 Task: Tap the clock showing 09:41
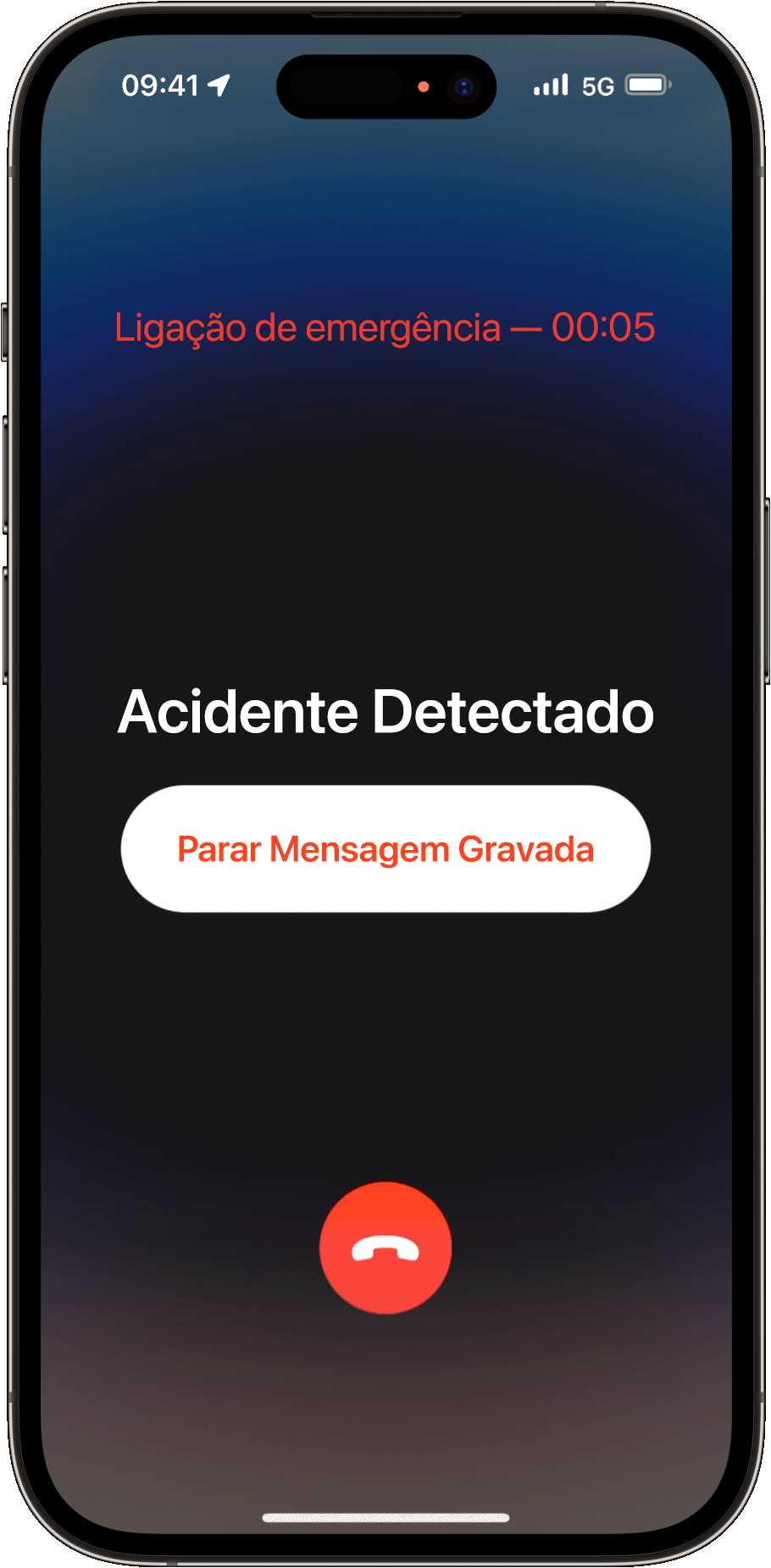pyautogui.click(x=161, y=85)
